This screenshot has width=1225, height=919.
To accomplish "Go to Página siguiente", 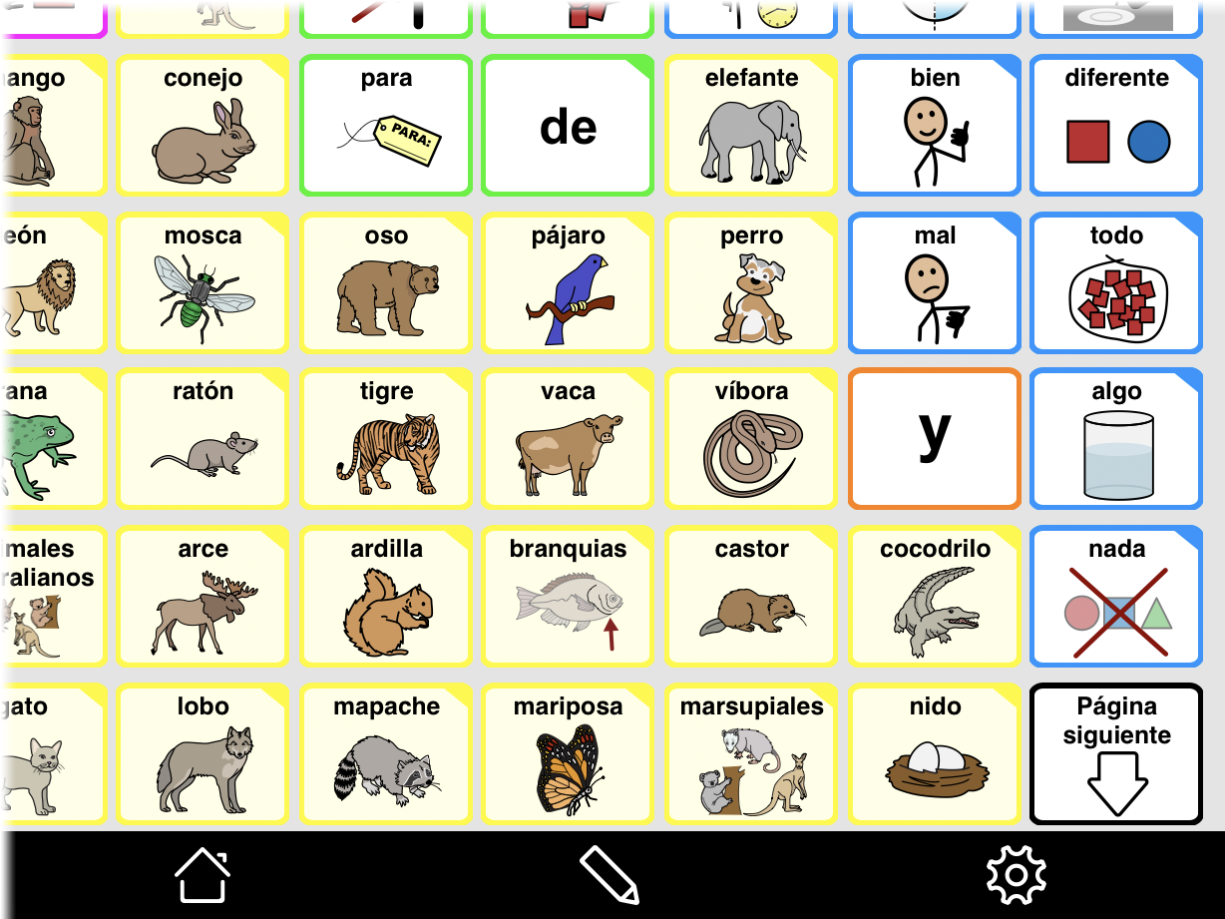I will pos(1116,754).
